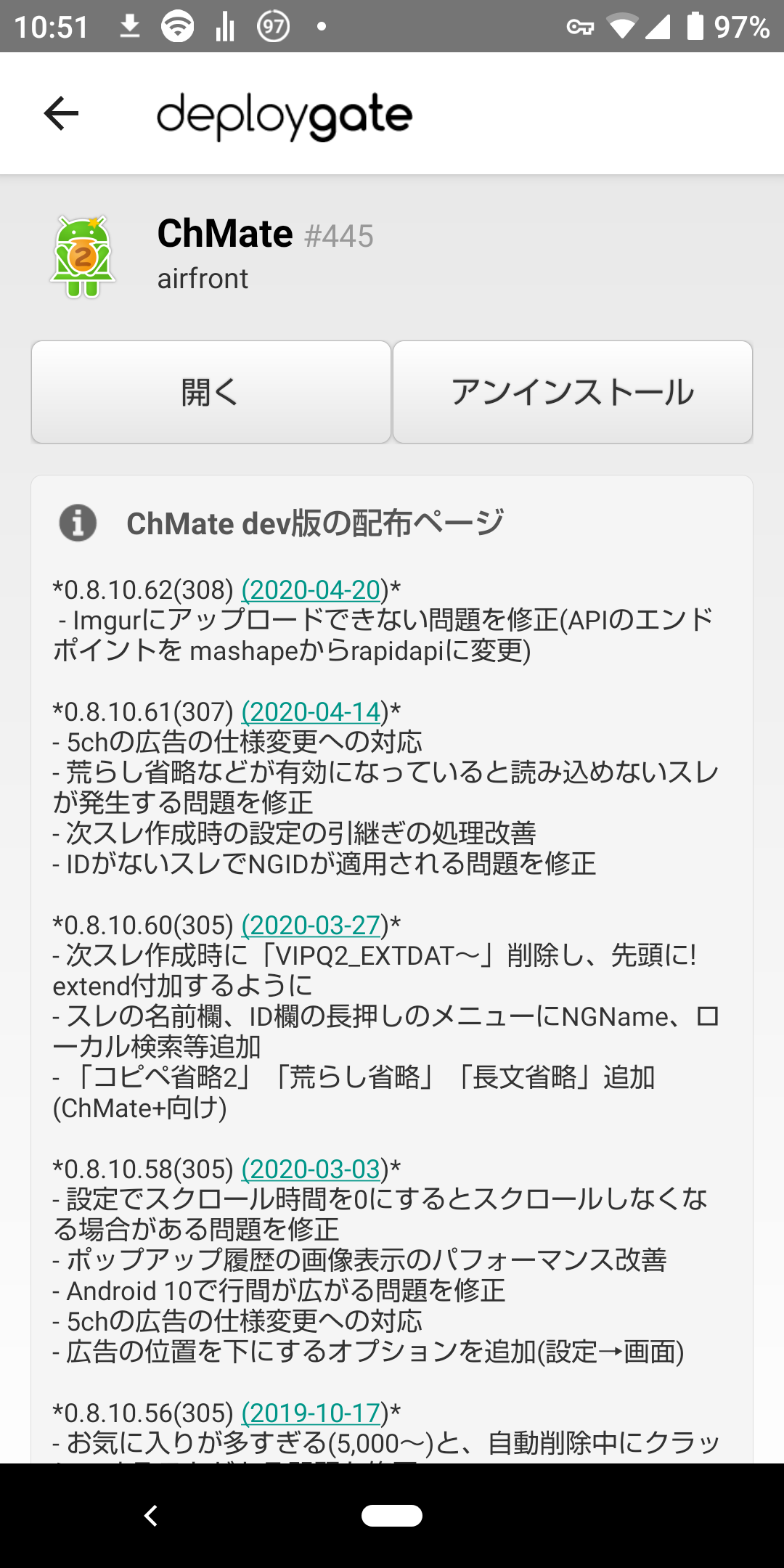Open the 2020-04-14 release link
Image resolution: width=784 pixels, height=1568 pixels.
312,711
